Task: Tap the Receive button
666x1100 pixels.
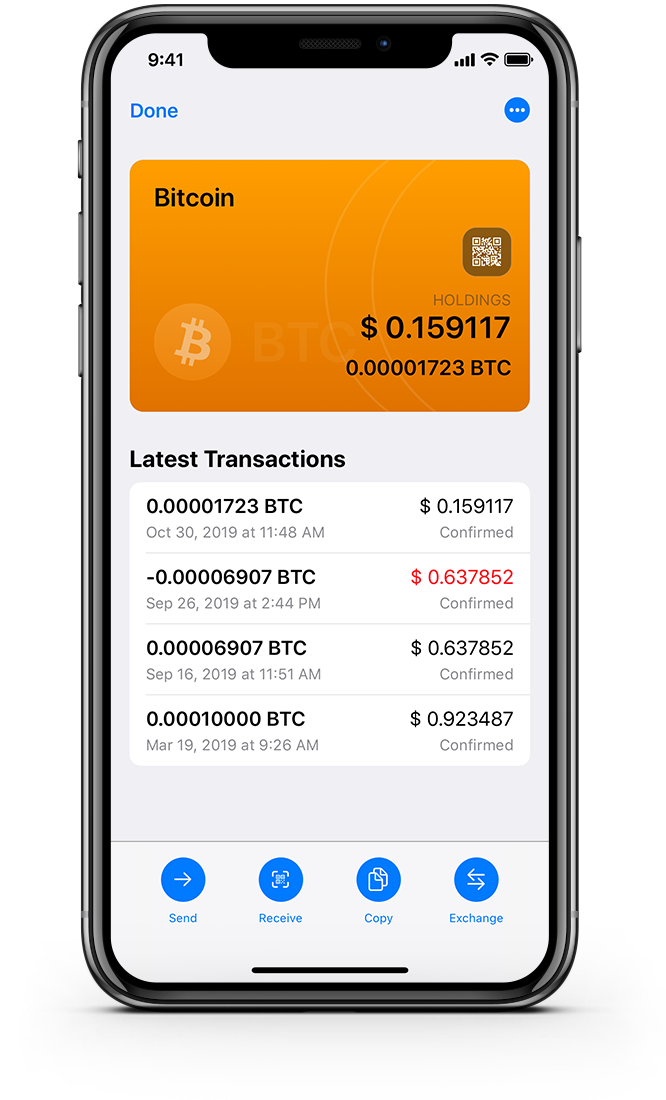Action: point(280,881)
